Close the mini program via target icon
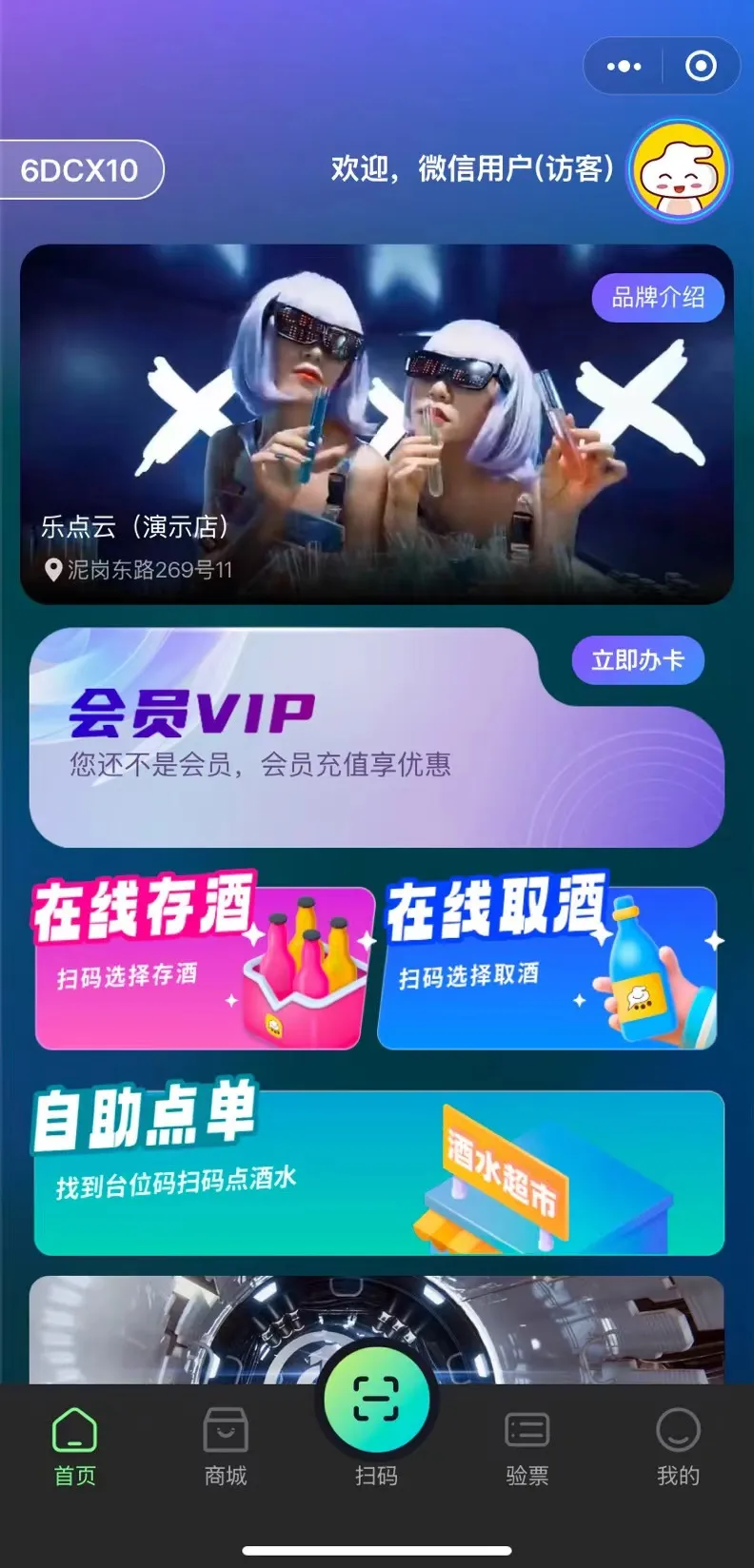The width and height of the screenshot is (754, 1568). 701,67
